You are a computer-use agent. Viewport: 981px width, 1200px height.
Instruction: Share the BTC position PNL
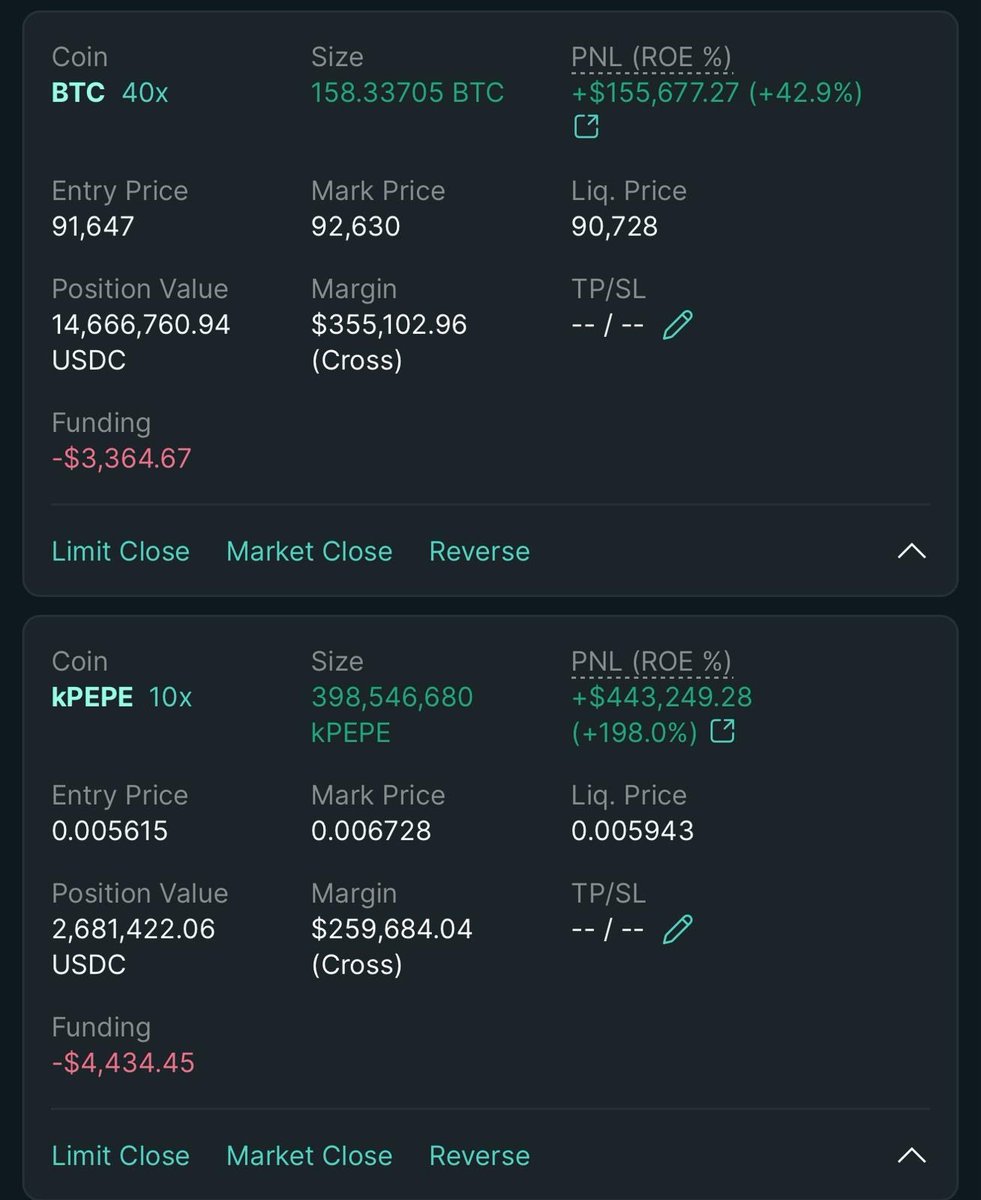click(586, 127)
